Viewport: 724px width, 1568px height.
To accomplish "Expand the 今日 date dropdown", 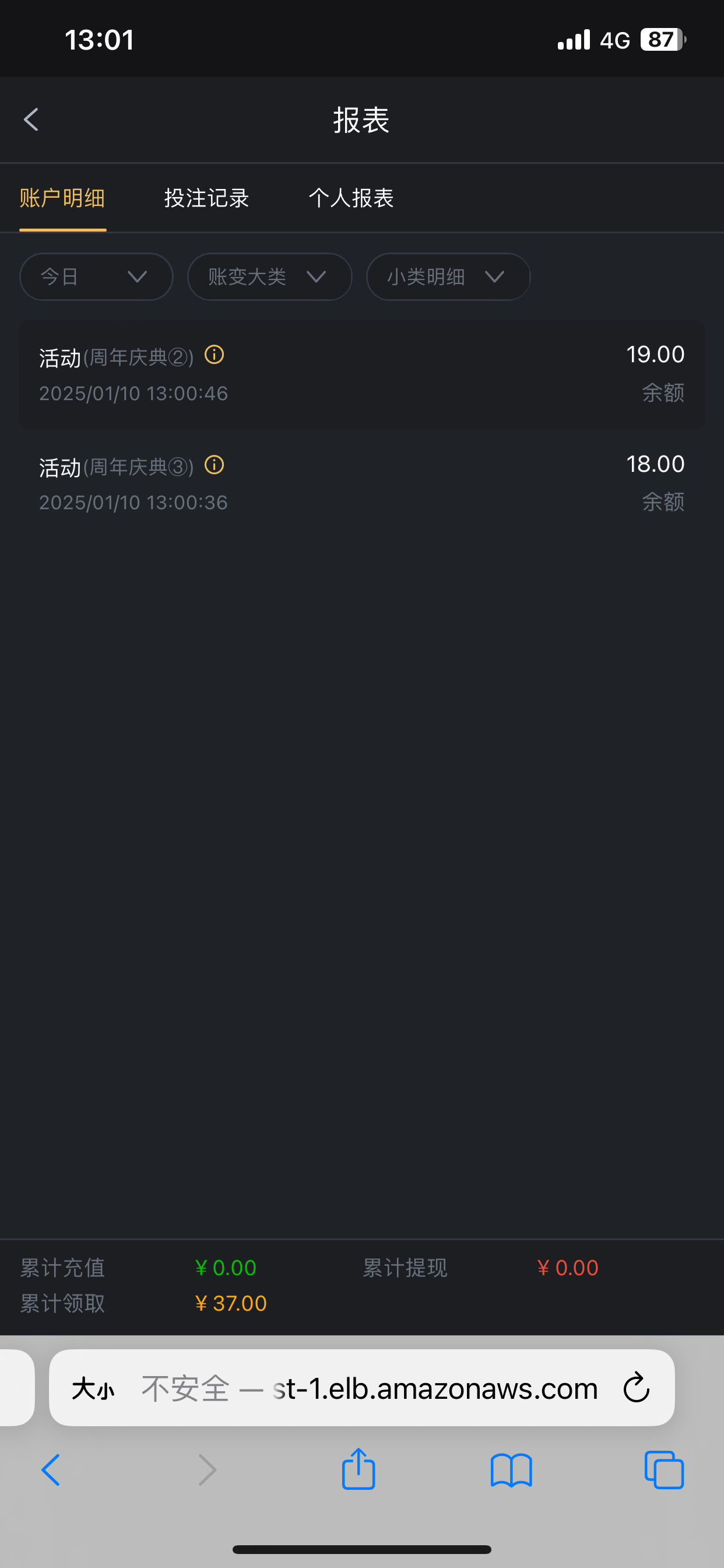I will point(96,277).
